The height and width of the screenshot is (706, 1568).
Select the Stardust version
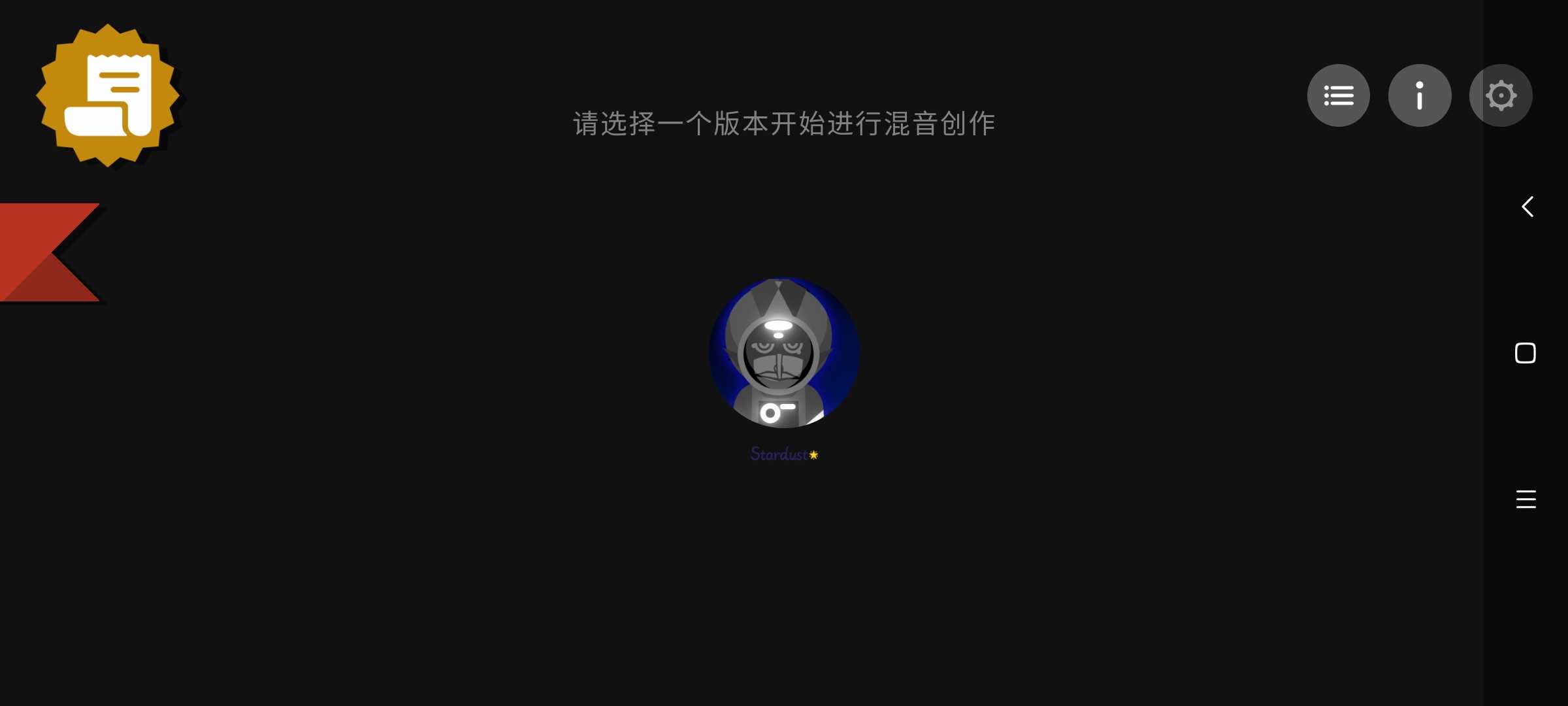tap(783, 353)
